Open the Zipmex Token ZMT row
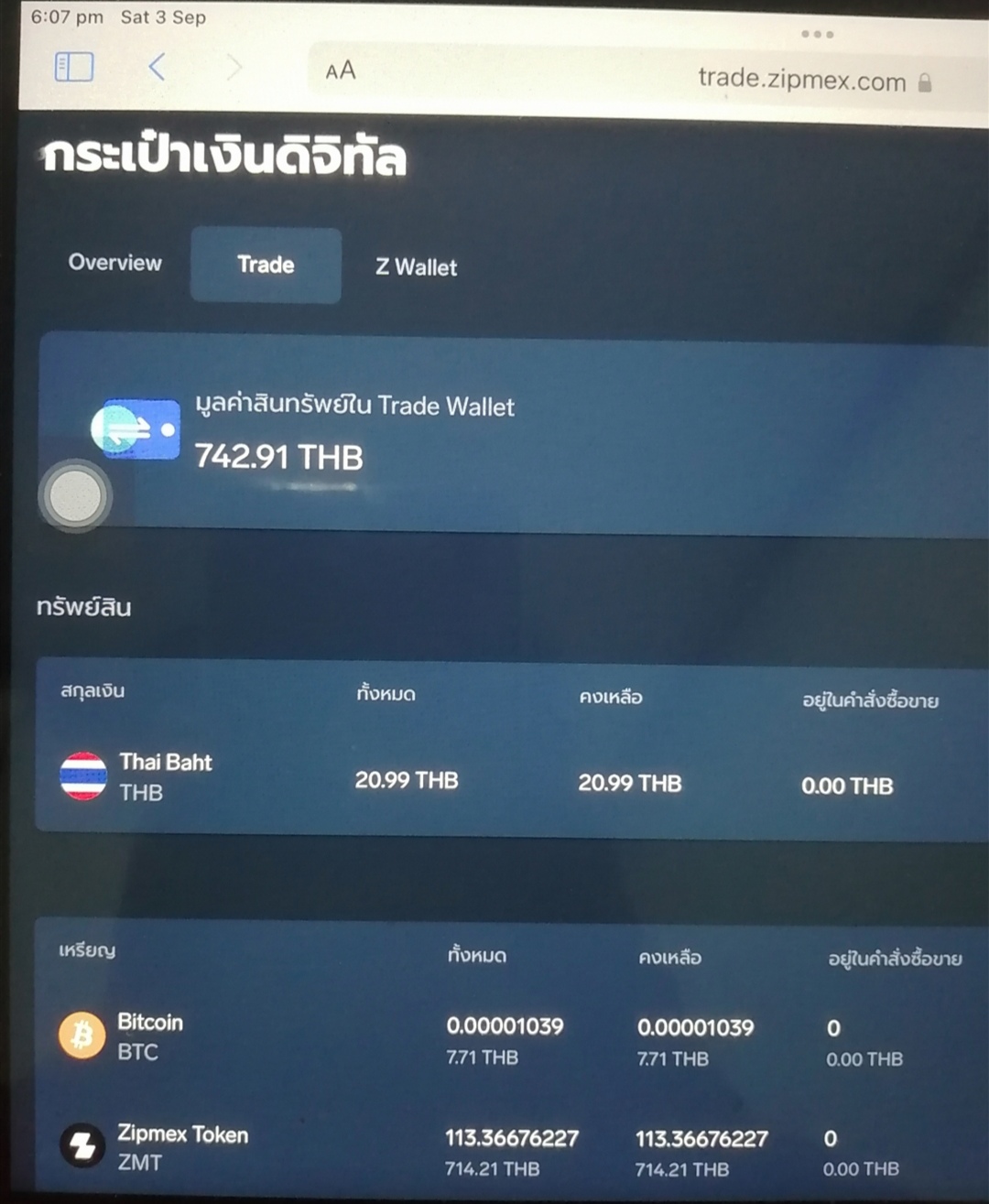989x1204 pixels. (181, 1147)
